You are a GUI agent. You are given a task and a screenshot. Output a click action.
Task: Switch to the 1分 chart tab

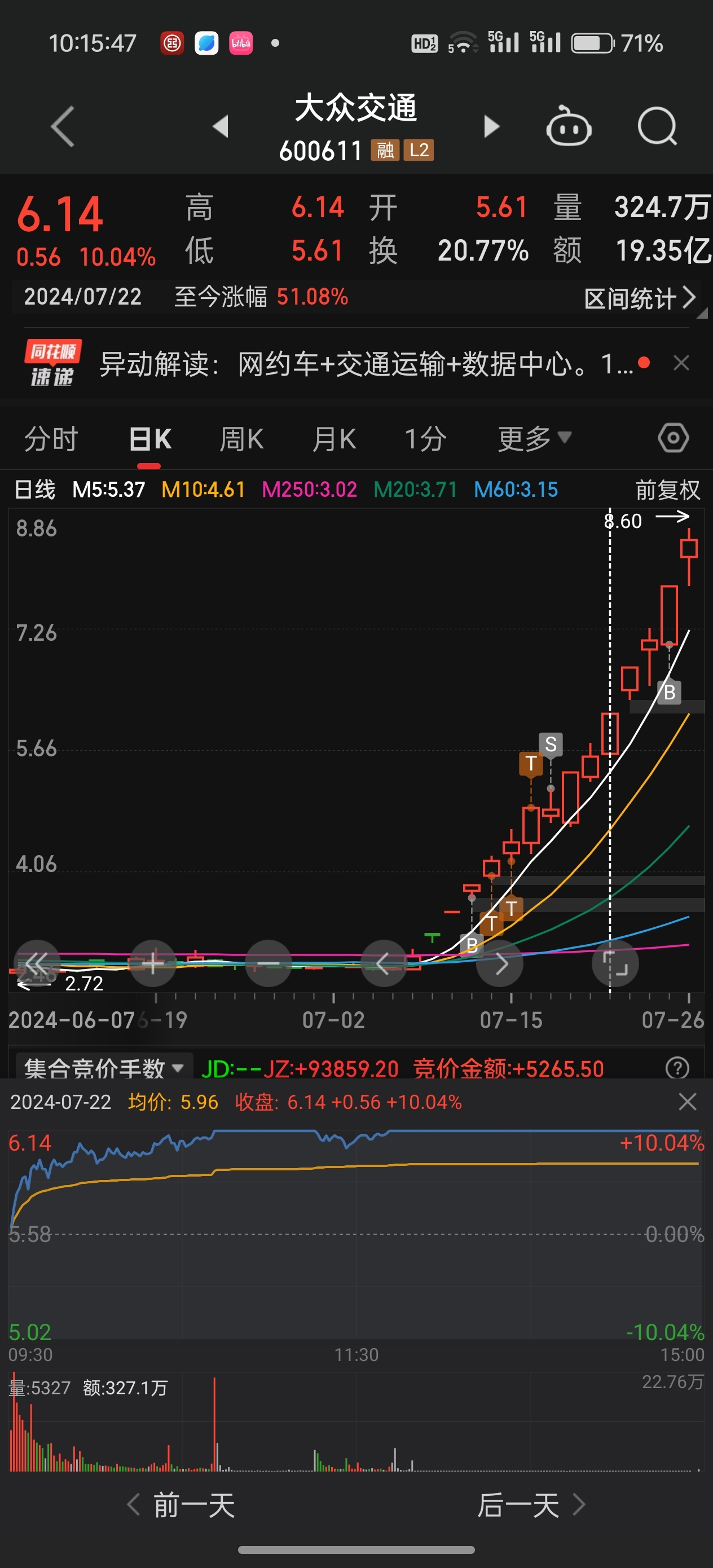(x=426, y=438)
